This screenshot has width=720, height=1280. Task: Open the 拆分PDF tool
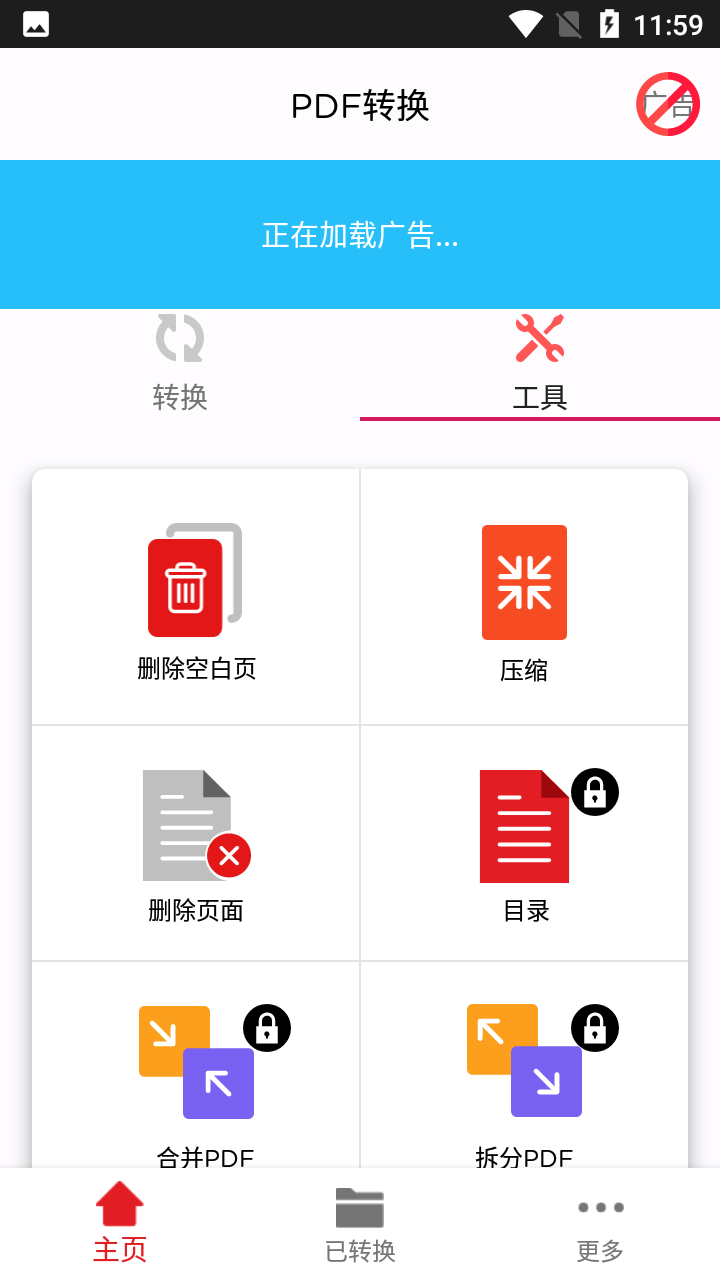pos(524,1065)
